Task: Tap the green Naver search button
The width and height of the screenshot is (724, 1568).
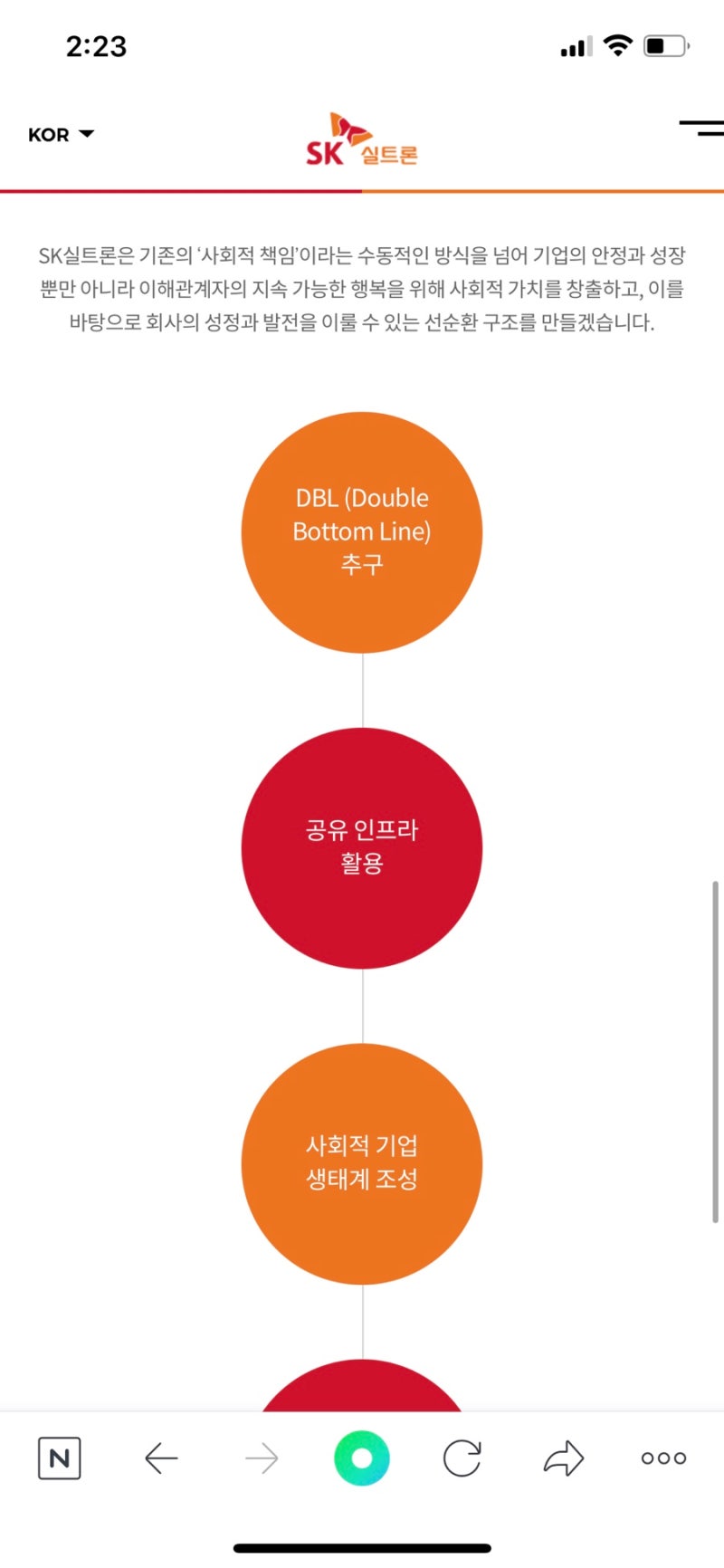Action: pyautogui.click(x=362, y=1458)
